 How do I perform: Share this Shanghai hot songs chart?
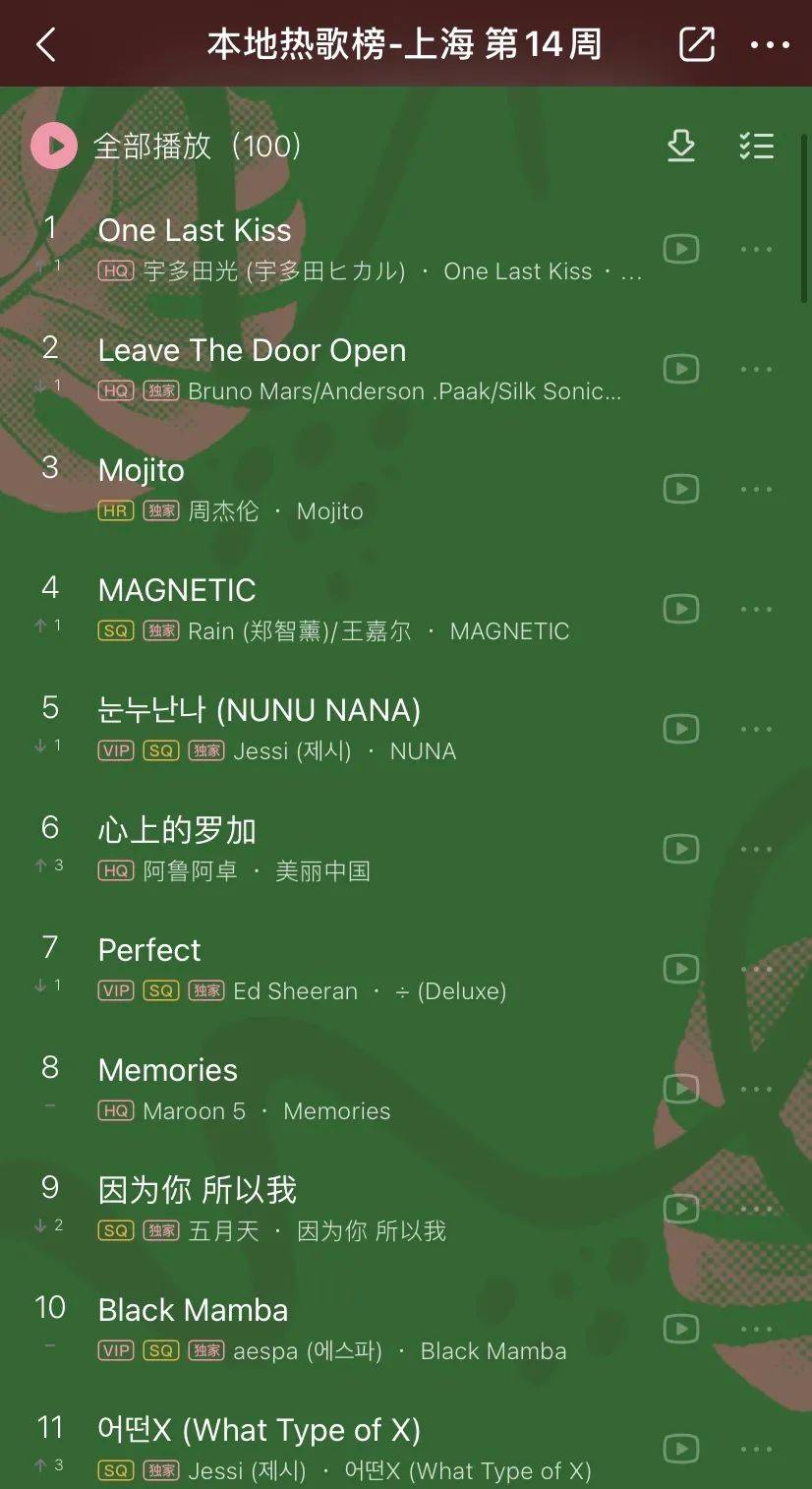pyautogui.click(x=696, y=44)
